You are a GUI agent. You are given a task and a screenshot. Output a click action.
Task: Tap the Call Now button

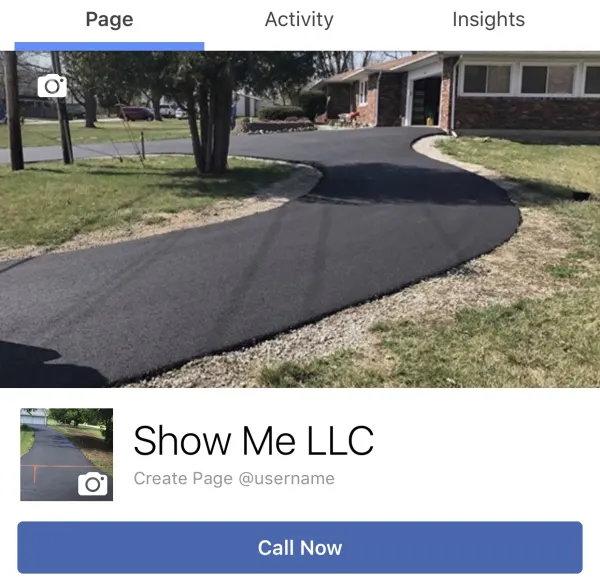pyautogui.click(x=300, y=548)
